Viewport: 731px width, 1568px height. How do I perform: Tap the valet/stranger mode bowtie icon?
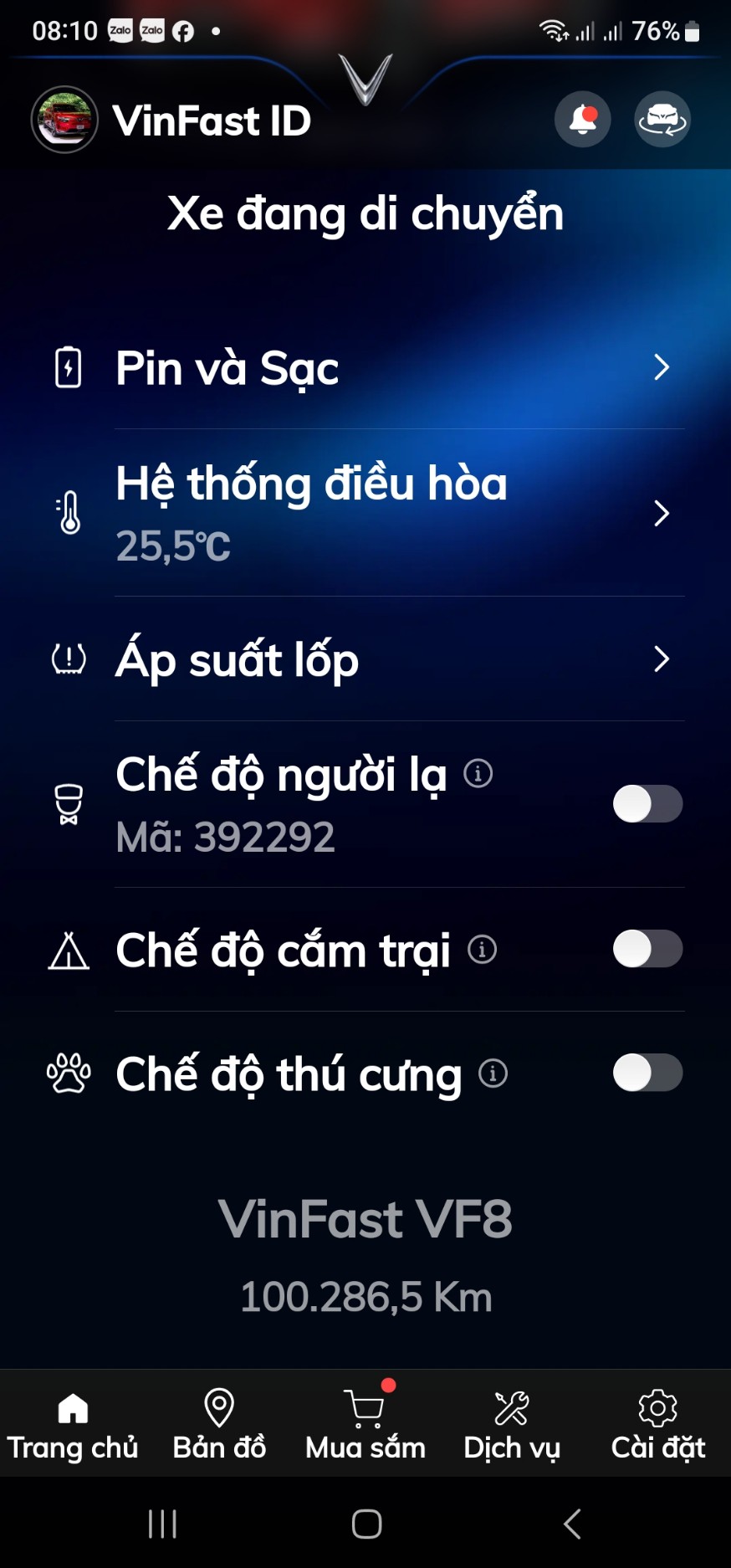click(x=69, y=803)
